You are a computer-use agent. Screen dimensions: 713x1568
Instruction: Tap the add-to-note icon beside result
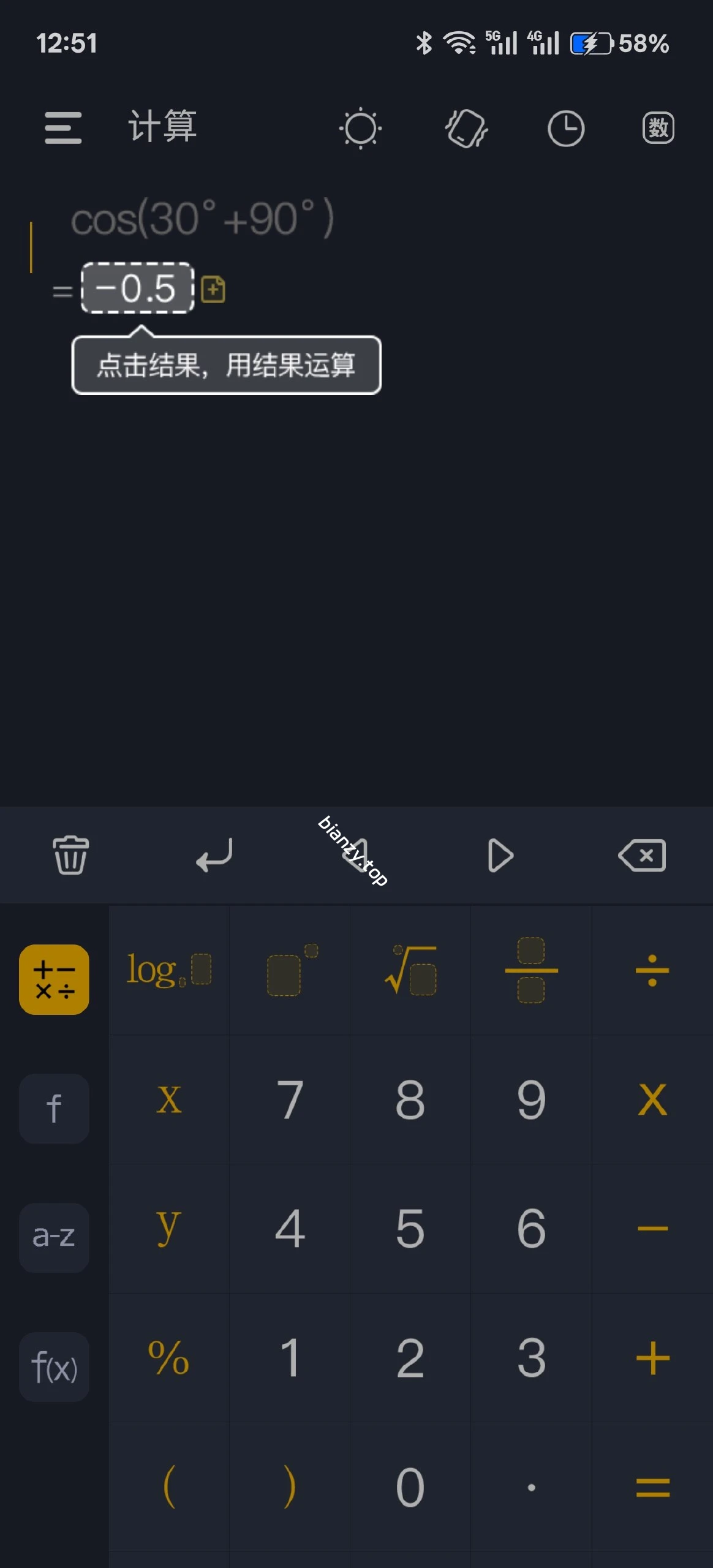tap(214, 289)
